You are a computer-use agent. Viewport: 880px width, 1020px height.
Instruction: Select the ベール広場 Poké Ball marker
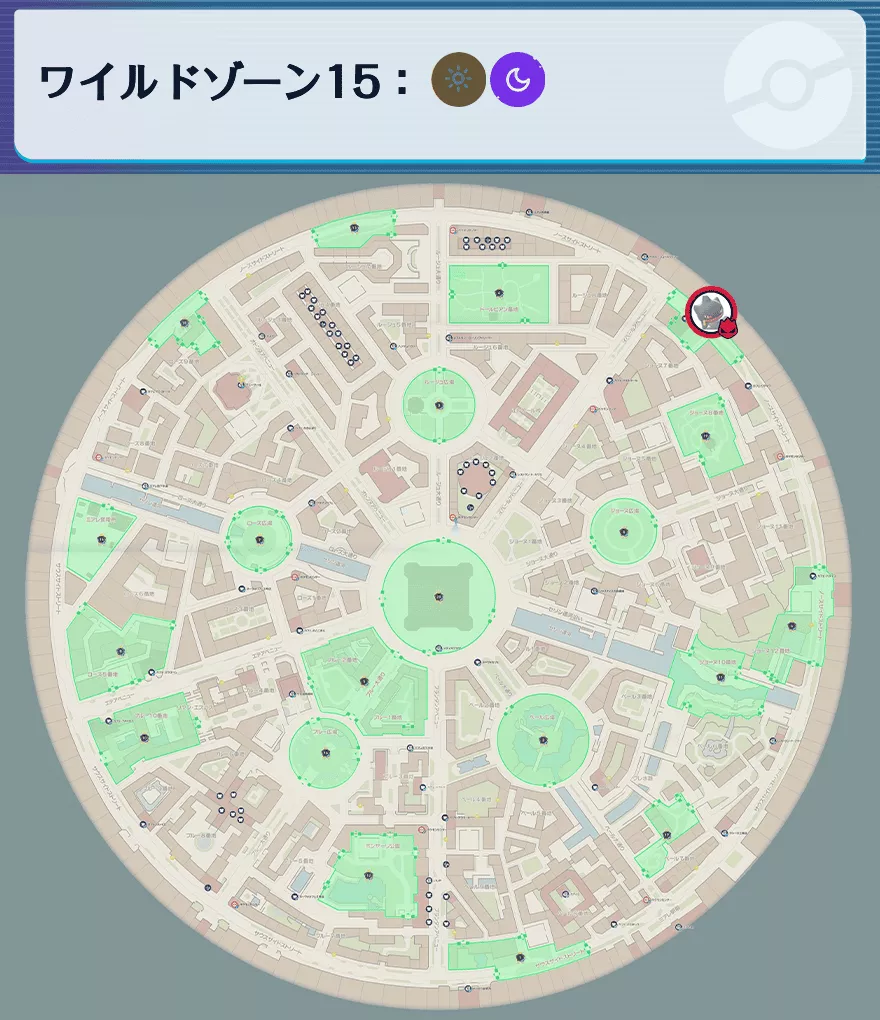point(545,740)
